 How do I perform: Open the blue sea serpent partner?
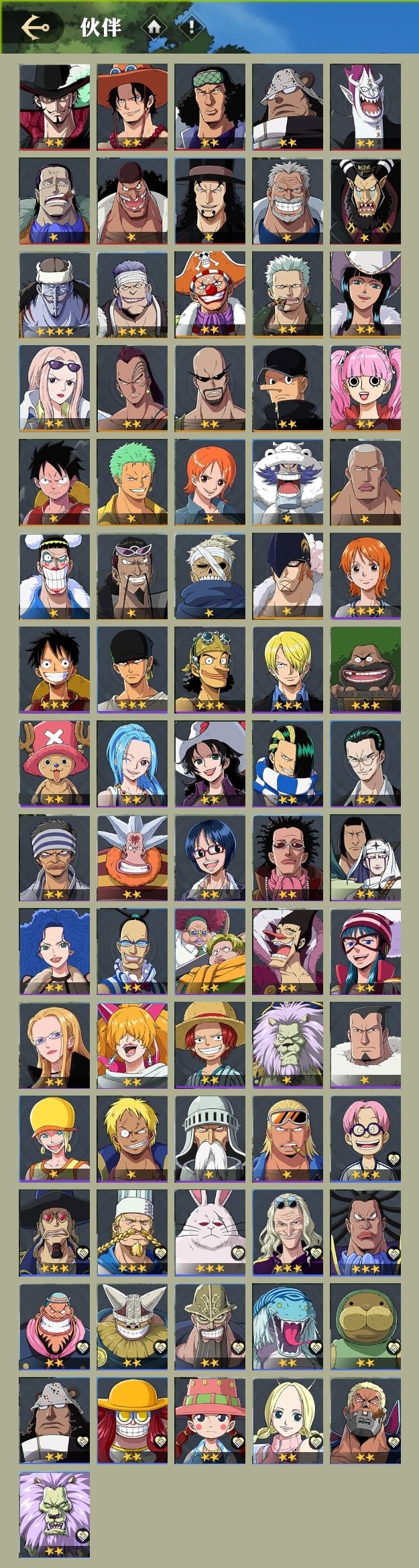click(288, 1326)
